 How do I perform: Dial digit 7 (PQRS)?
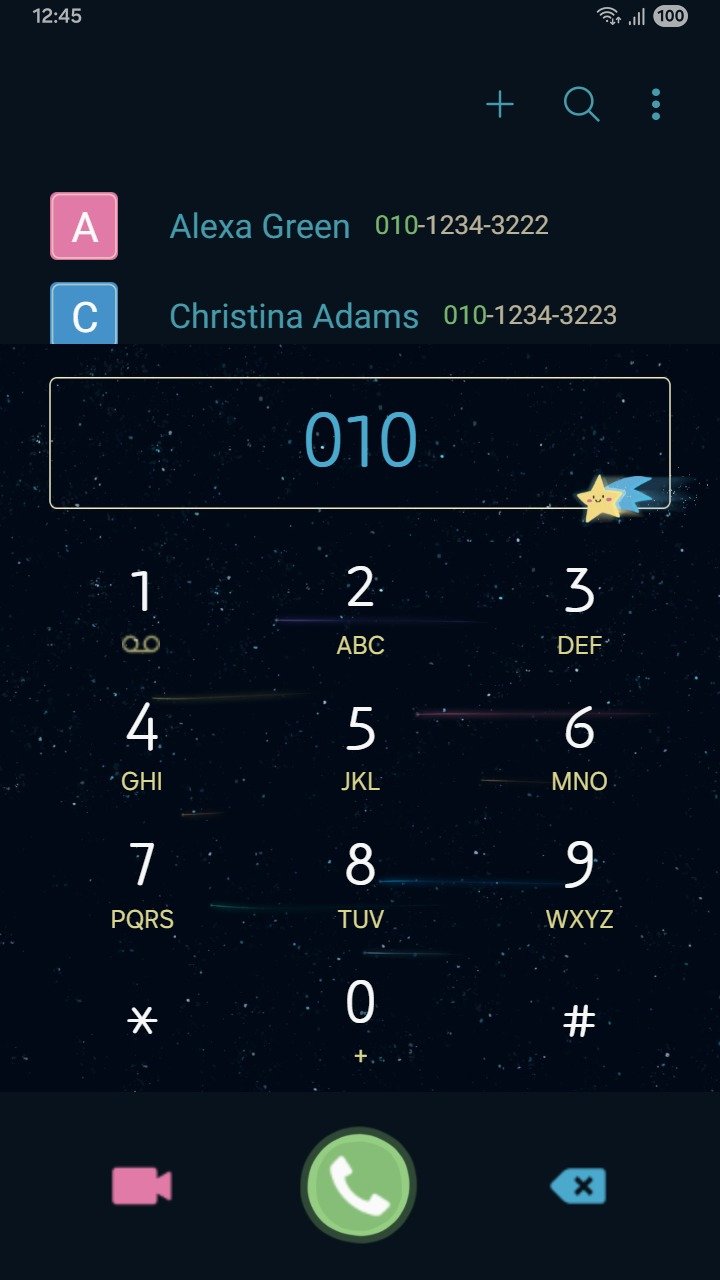pos(142,881)
